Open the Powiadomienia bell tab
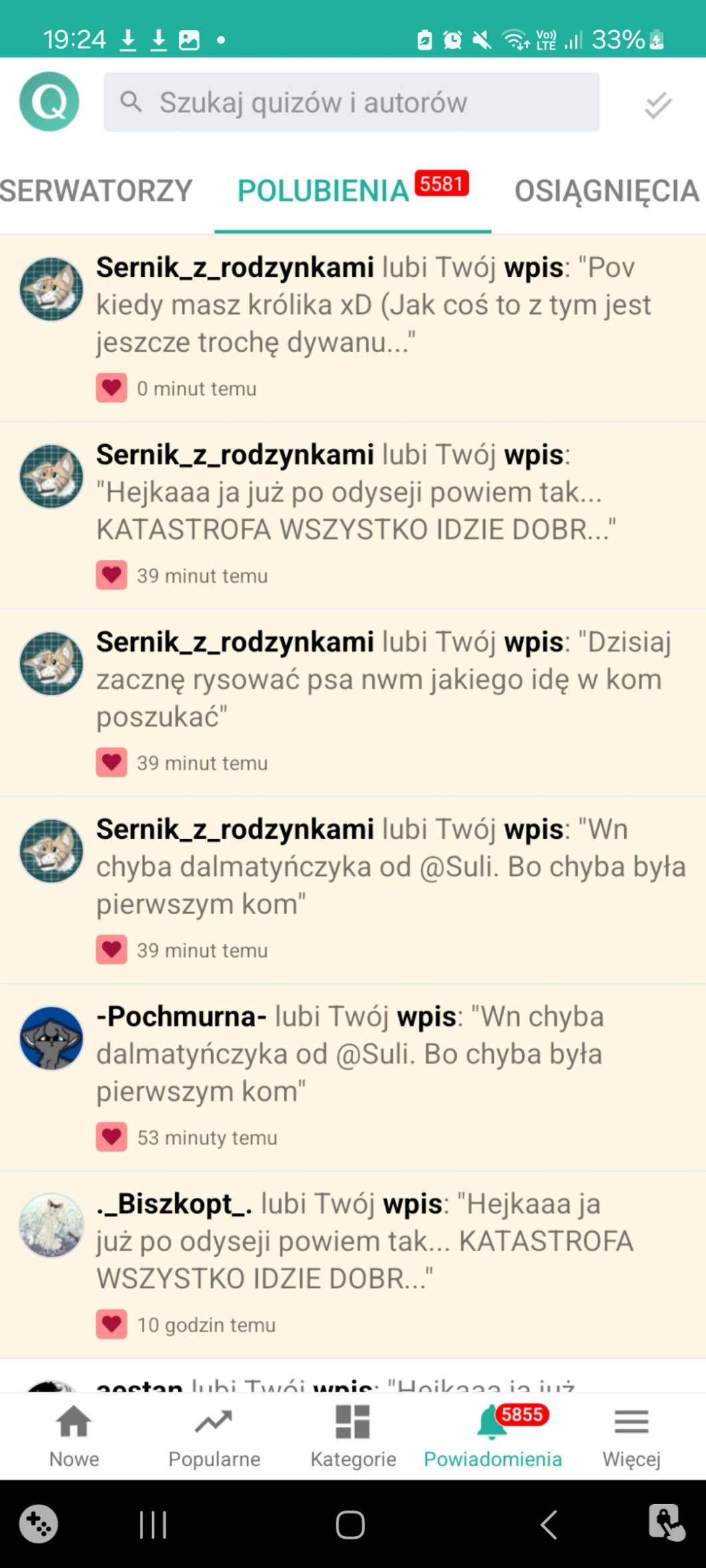 [493, 1437]
